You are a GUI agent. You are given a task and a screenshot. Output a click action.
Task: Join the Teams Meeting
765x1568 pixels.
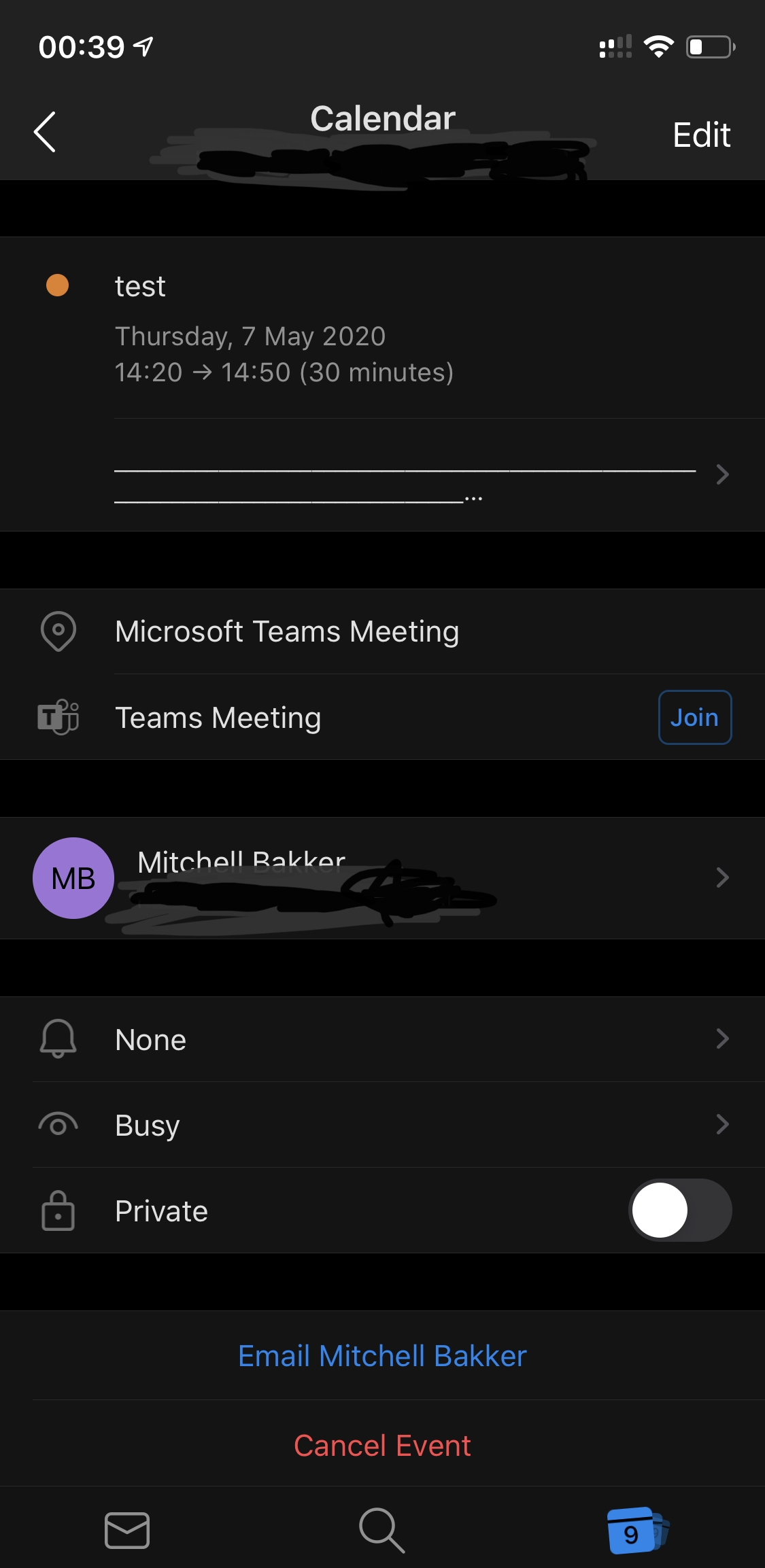click(694, 717)
